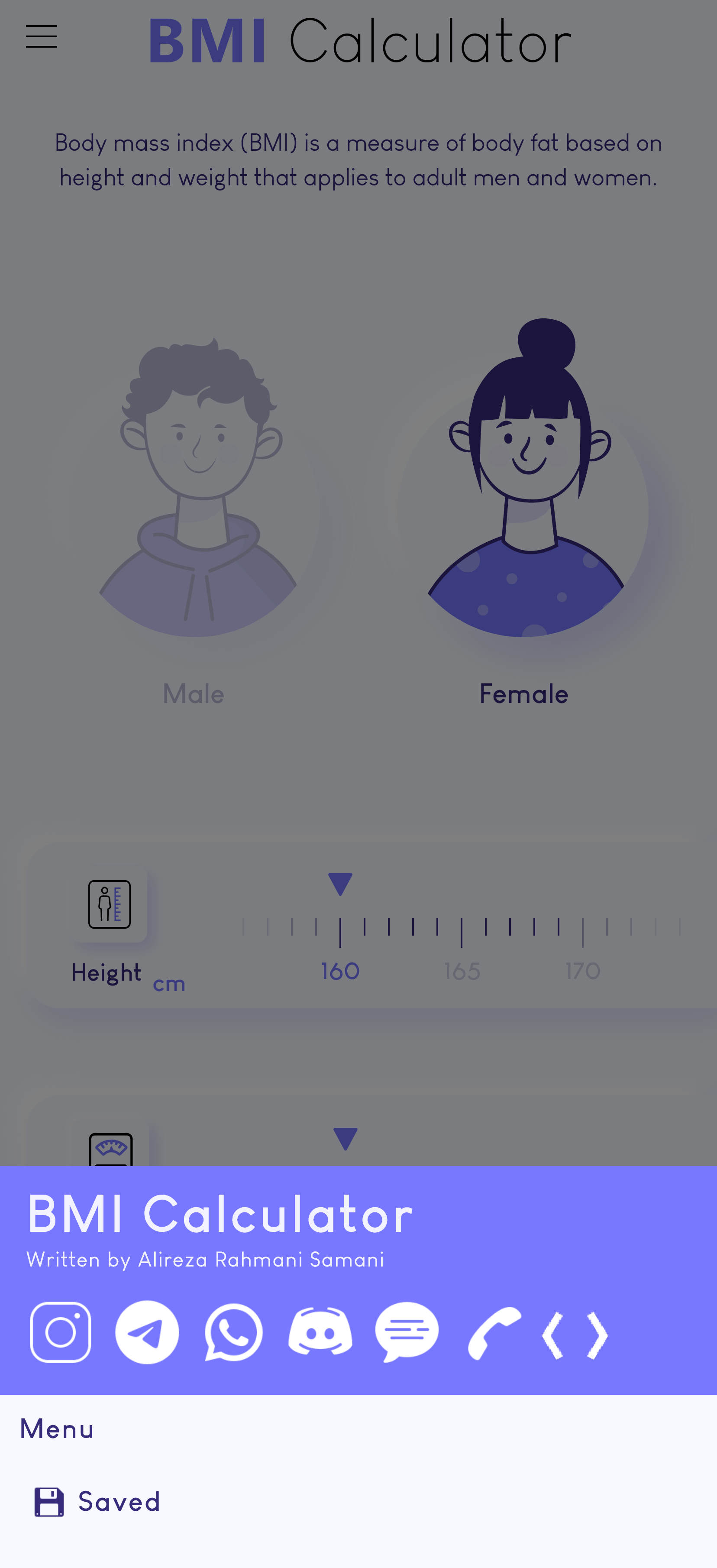Open the Discord link icon
The height and width of the screenshot is (1568, 717).
click(320, 1332)
